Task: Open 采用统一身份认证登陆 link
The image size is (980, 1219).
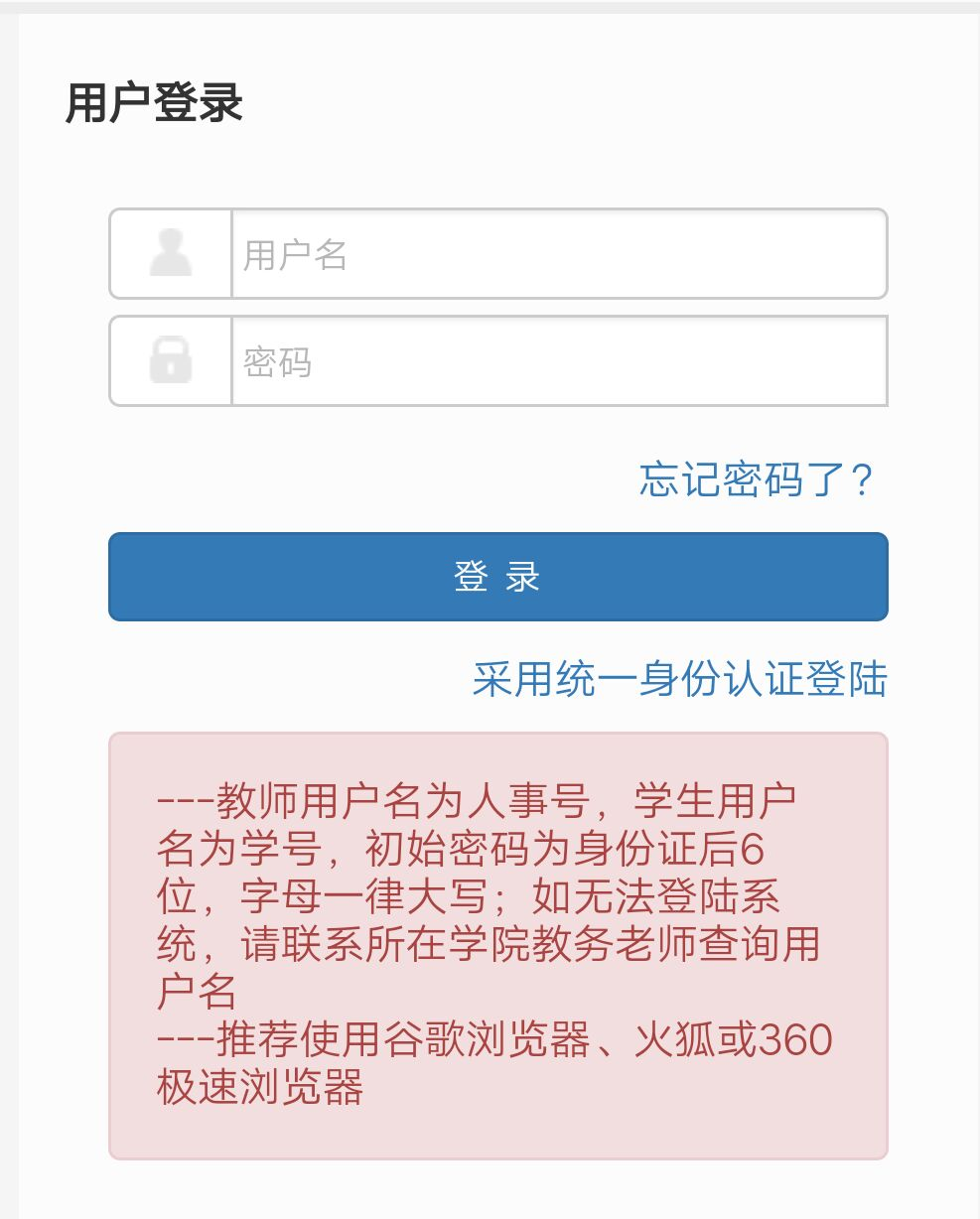Action: [x=679, y=680]
